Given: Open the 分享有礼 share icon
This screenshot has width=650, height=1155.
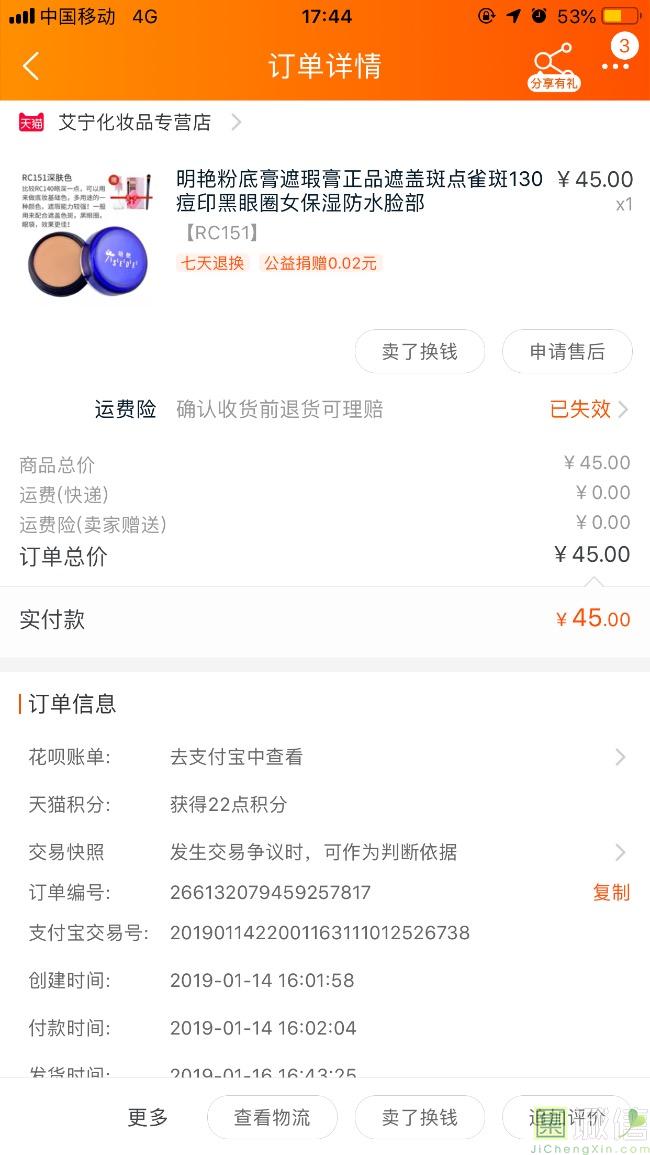Looking at the screenshot, I should click(553, 65).
